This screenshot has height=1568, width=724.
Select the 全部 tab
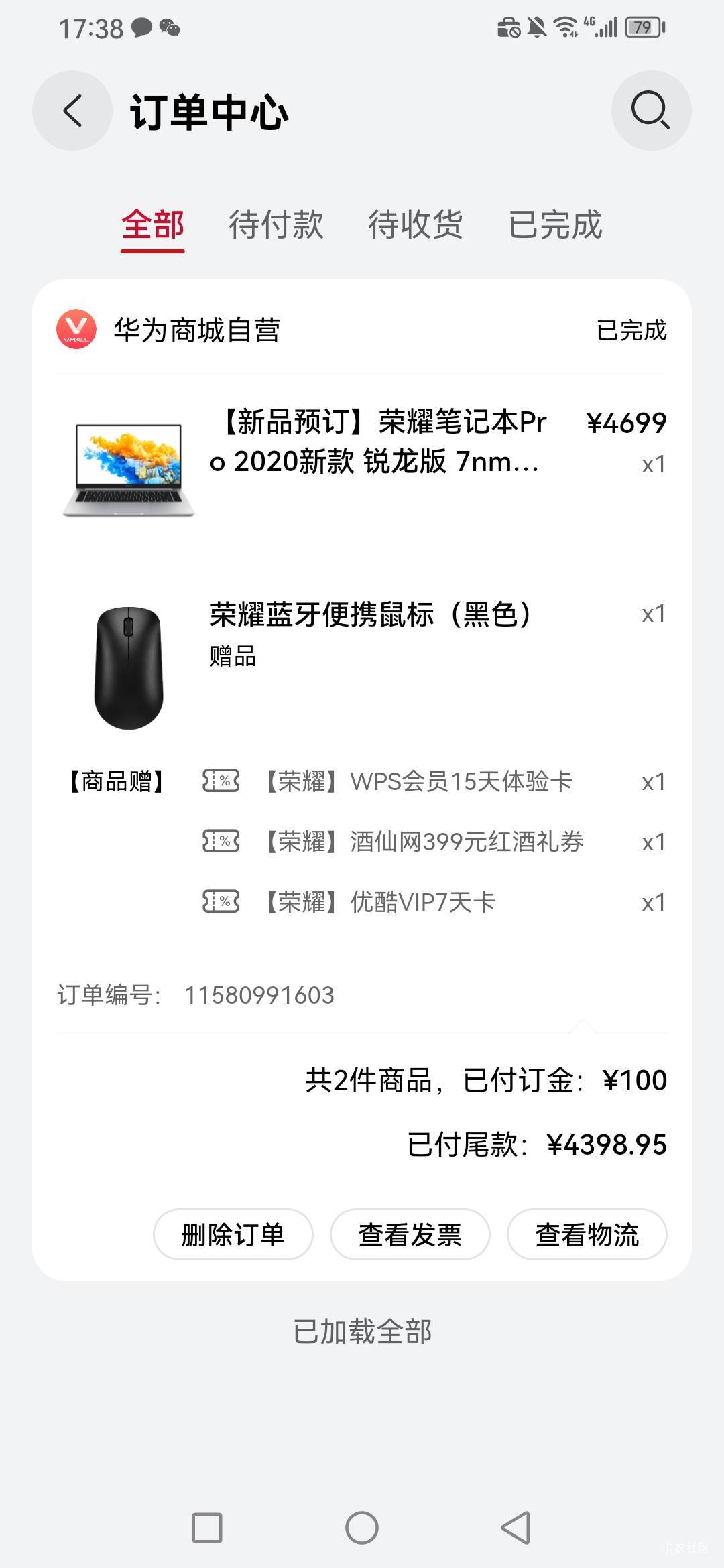click(153, 224)
